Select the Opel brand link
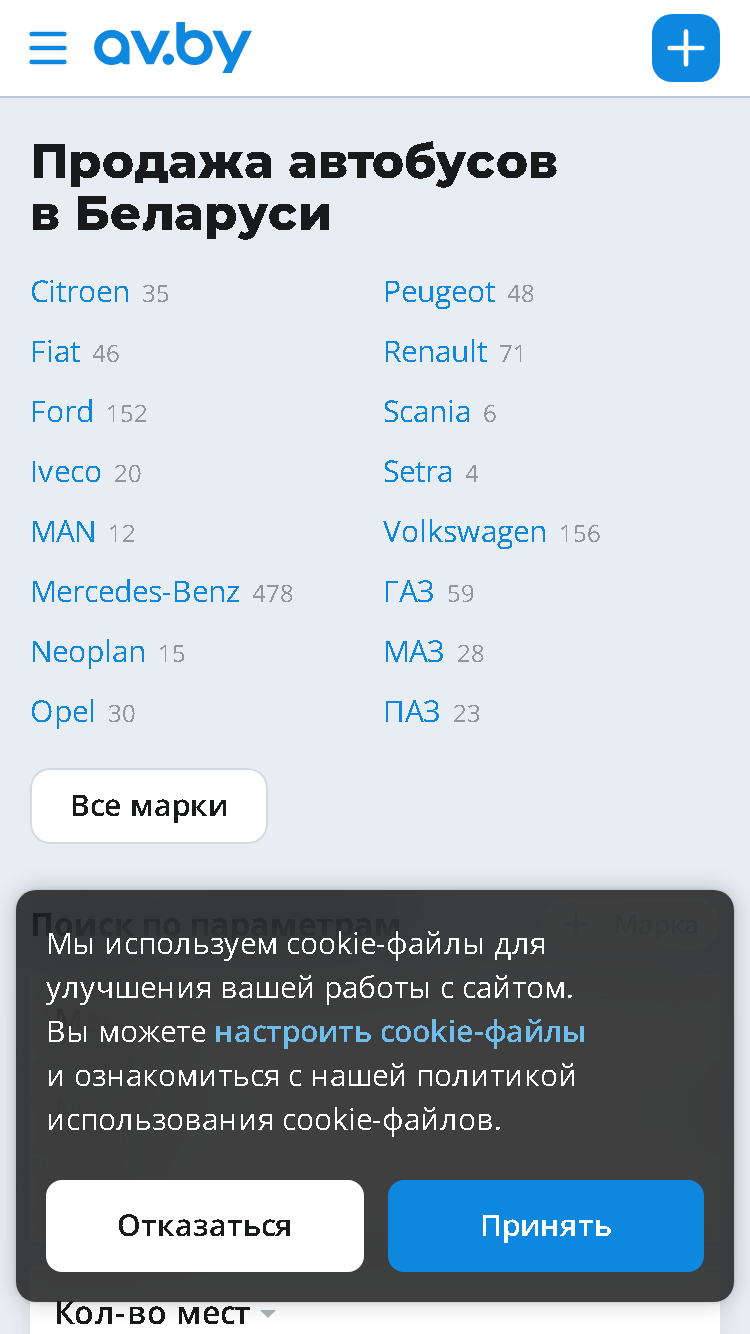This screenshot has width=750, height=1334. 63,712
